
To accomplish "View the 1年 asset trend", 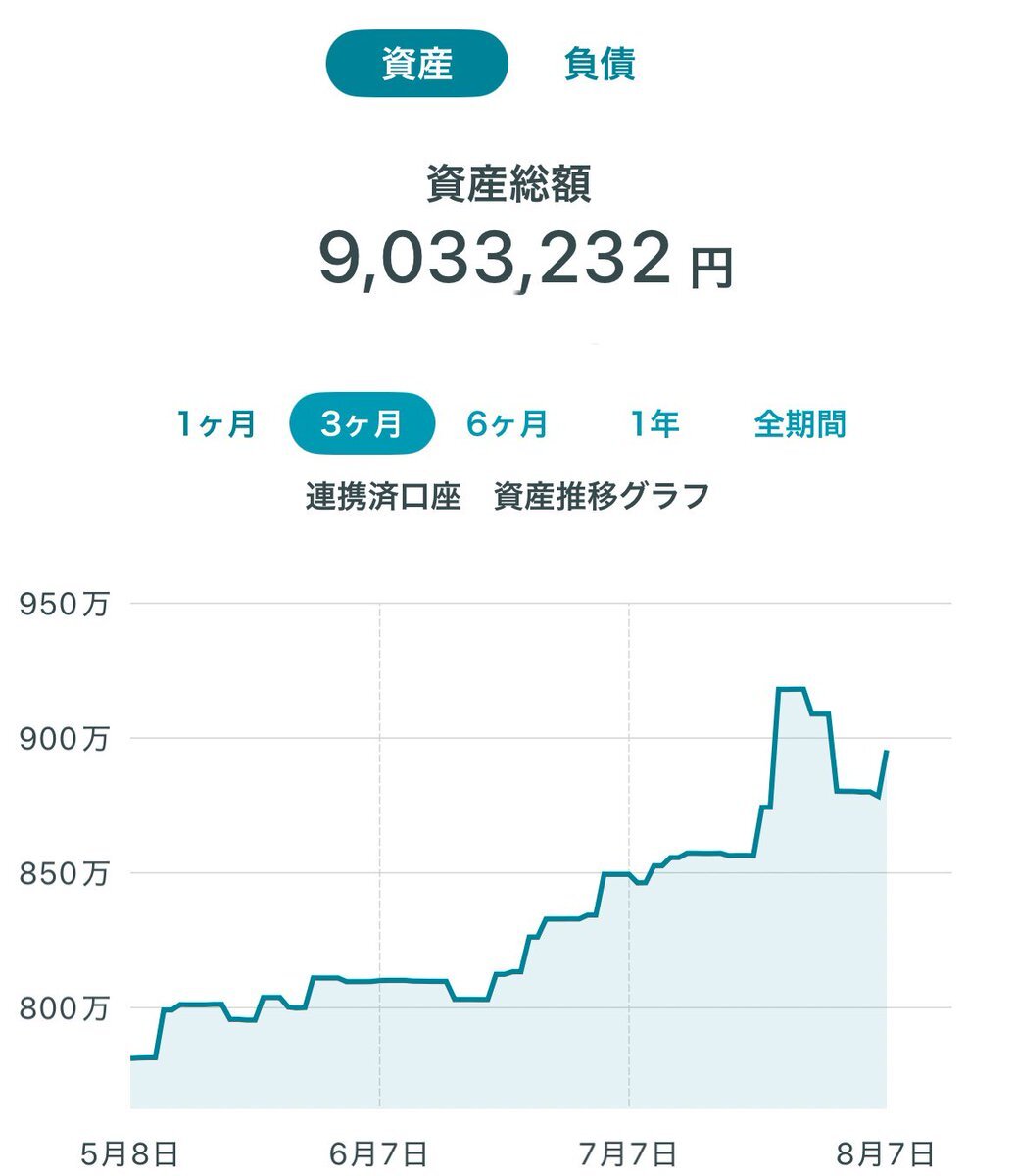I will pyautogui.click(x=654, y=424).
